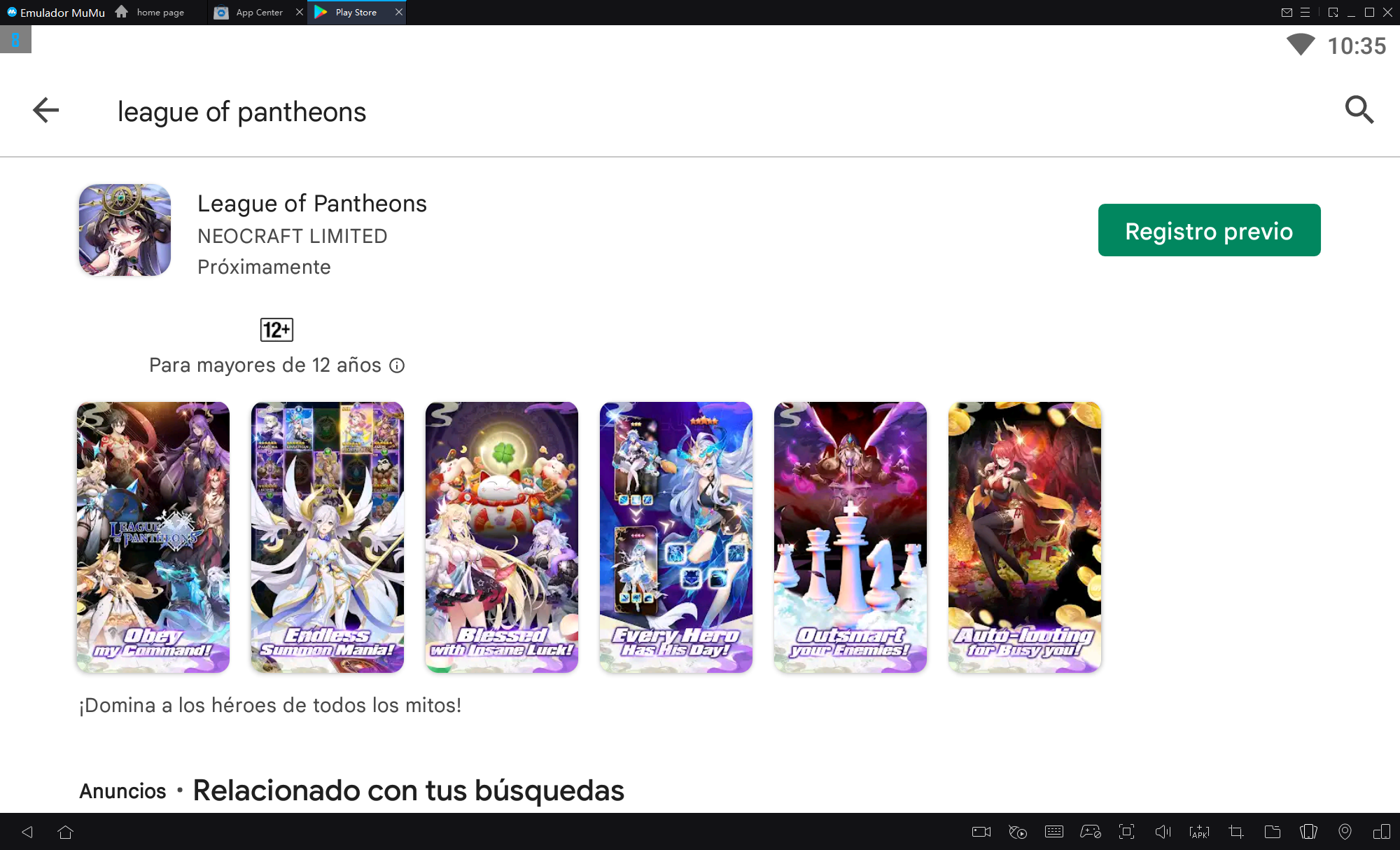Image resolution: width=1400 pixels, height=850 pixels.
Task: View the 'Endless Summon Mania!' screenshot
Action: pos(328,537)
